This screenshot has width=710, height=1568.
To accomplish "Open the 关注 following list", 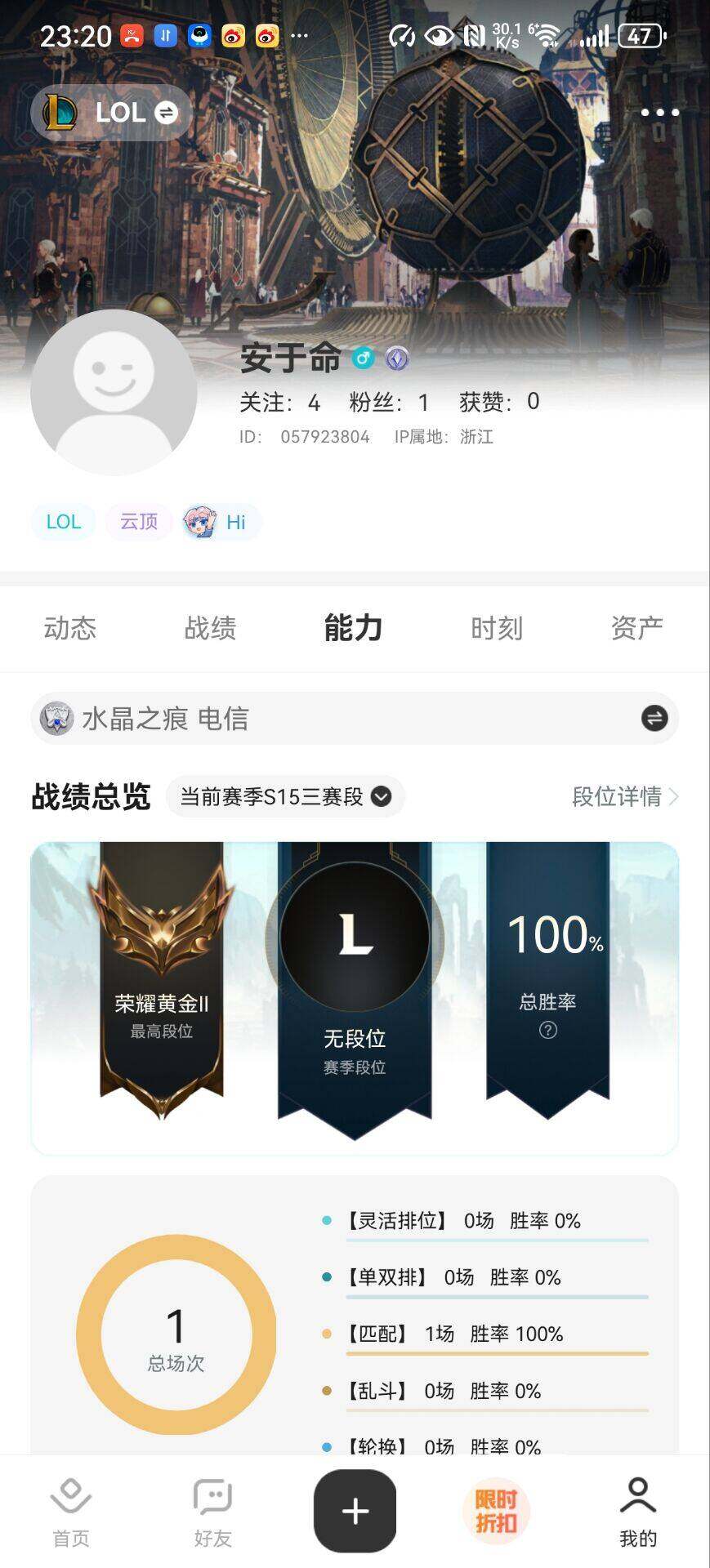I will click(x=279, y=402).
